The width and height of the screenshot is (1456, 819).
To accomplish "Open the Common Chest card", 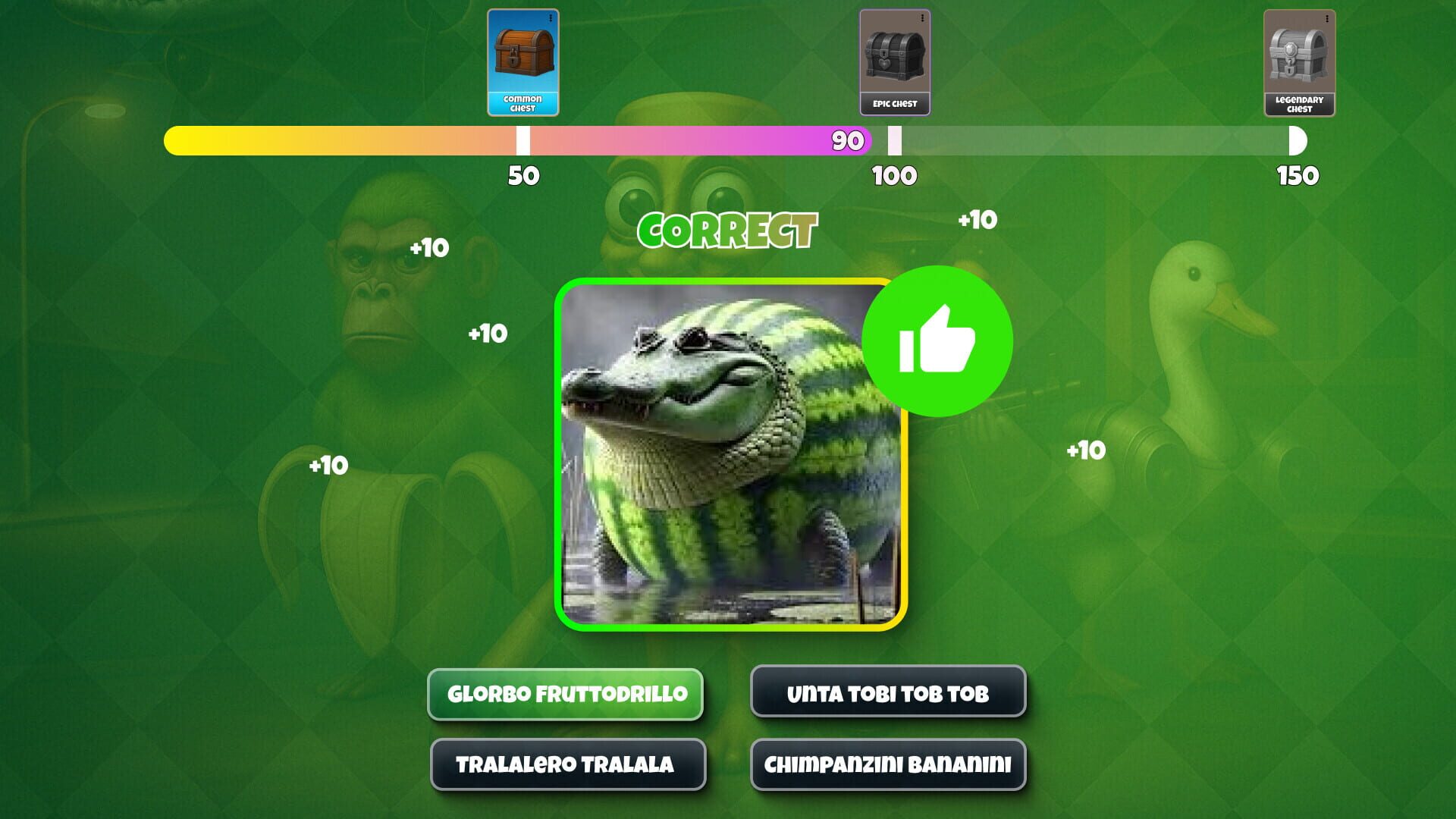I will [522, 61].
